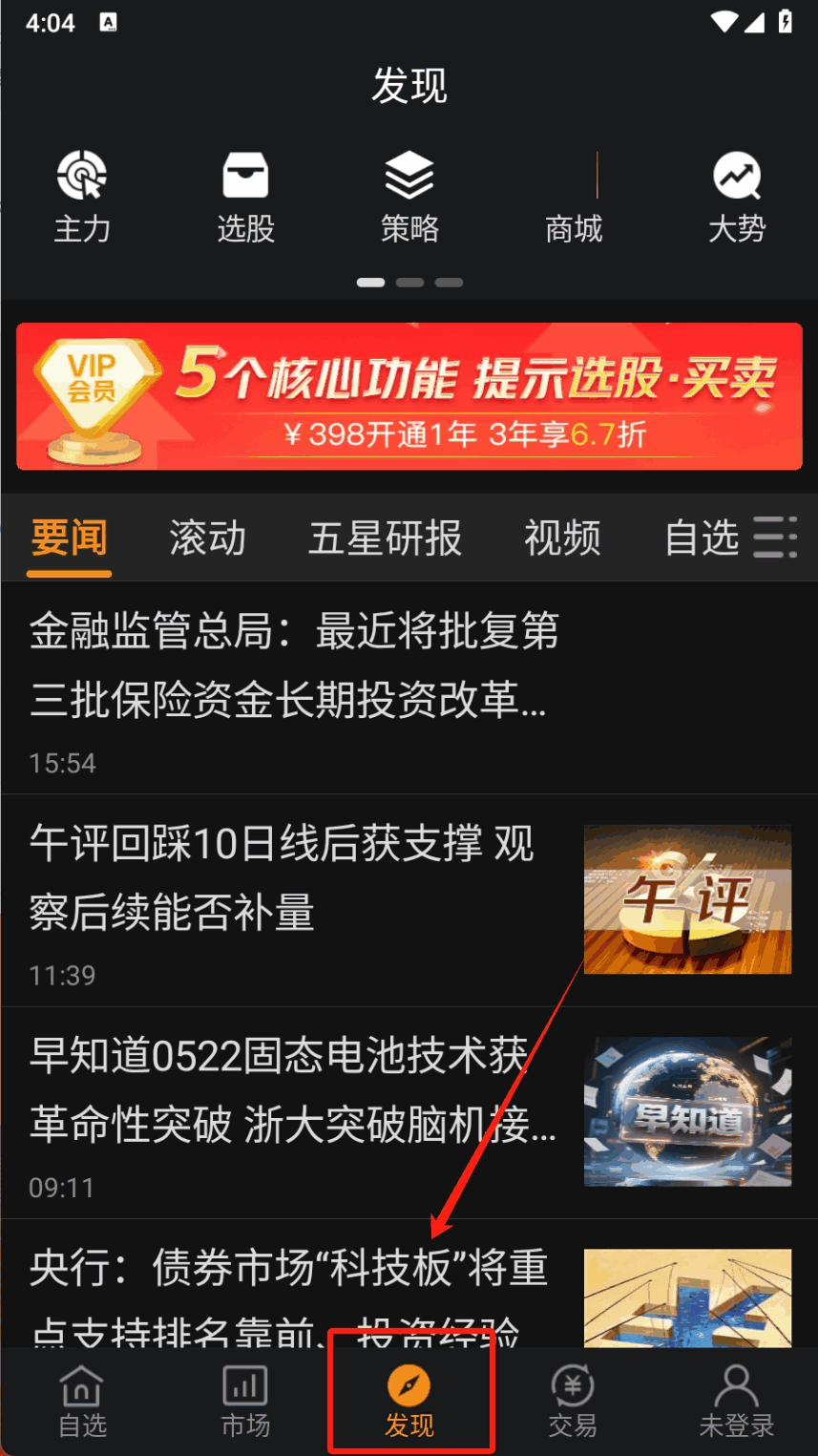Go to the 交易 bottom tab
818x1456 pixels.
tap(573, 1402)
